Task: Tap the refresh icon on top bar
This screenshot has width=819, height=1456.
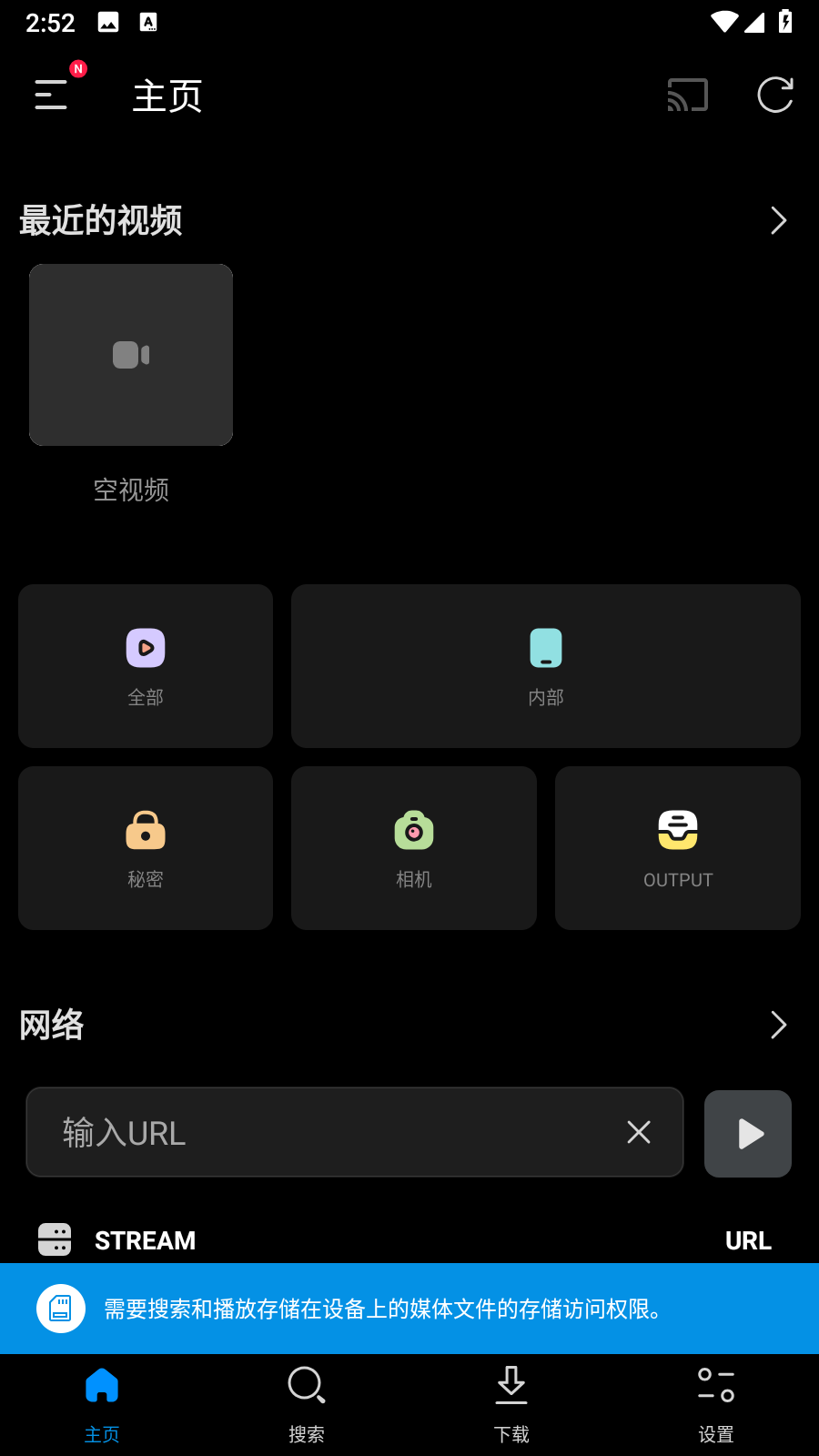Action: pyautogui.click(x=774, y=95)
